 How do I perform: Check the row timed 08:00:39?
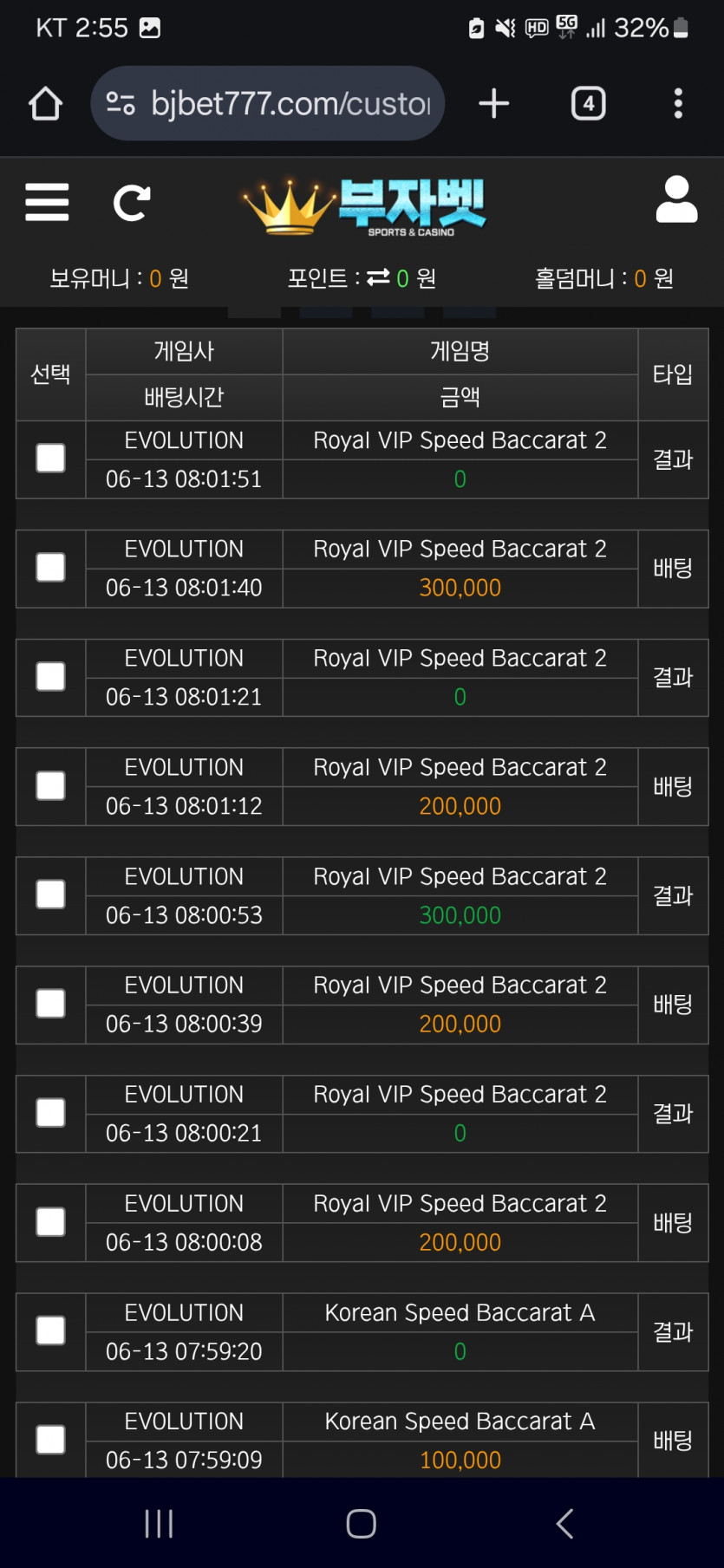coord(50,1004)
